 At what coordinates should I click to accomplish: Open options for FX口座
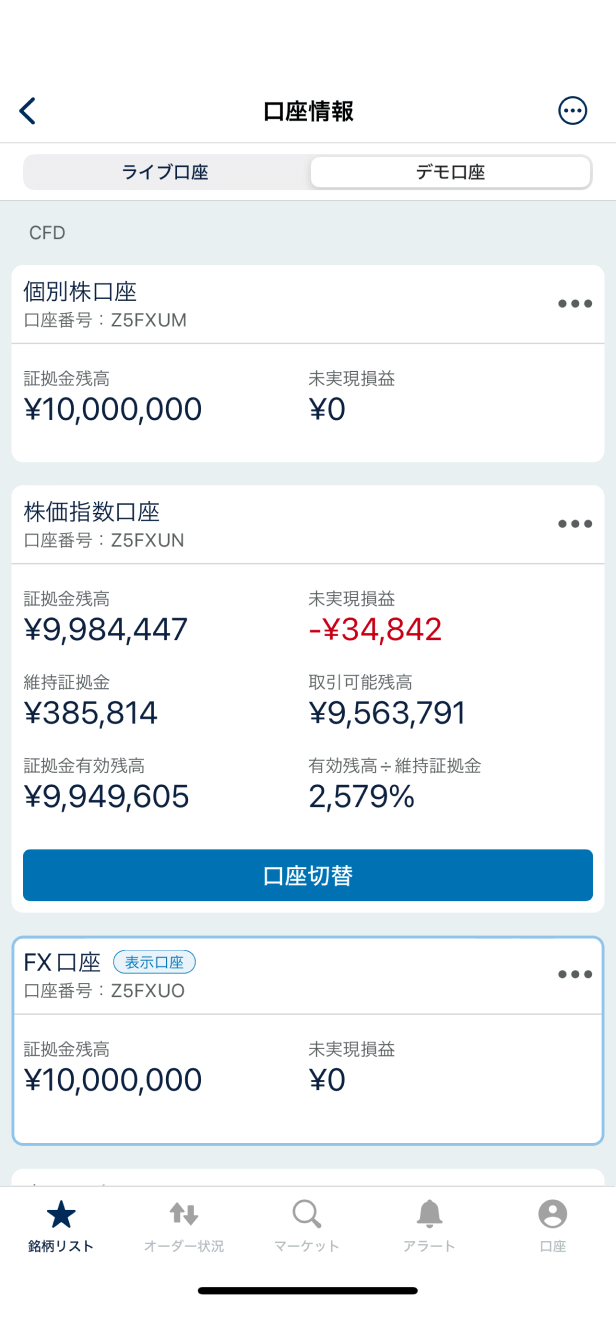(574, 975)
